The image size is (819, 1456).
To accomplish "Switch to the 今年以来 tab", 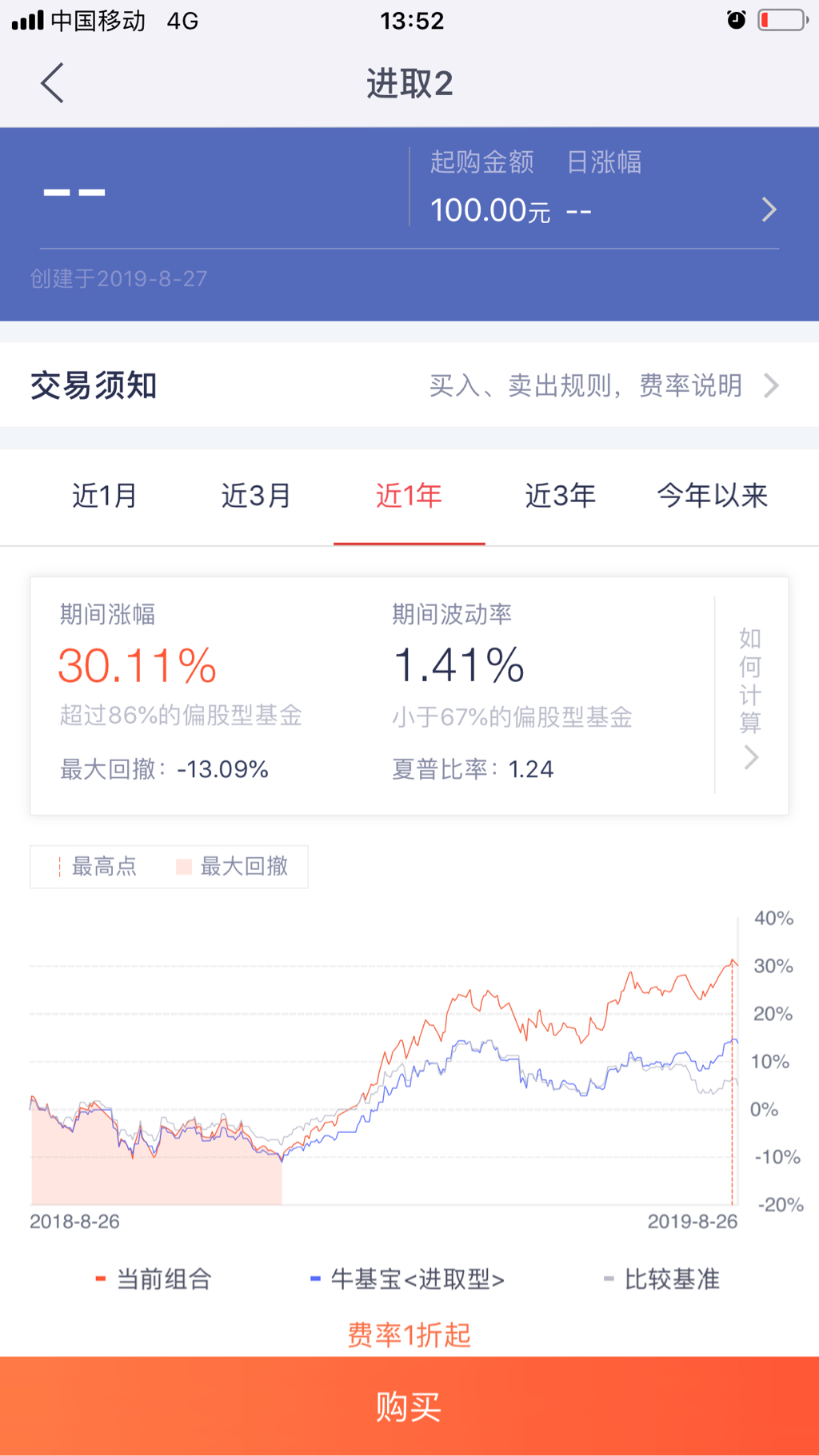I will 712,496.
